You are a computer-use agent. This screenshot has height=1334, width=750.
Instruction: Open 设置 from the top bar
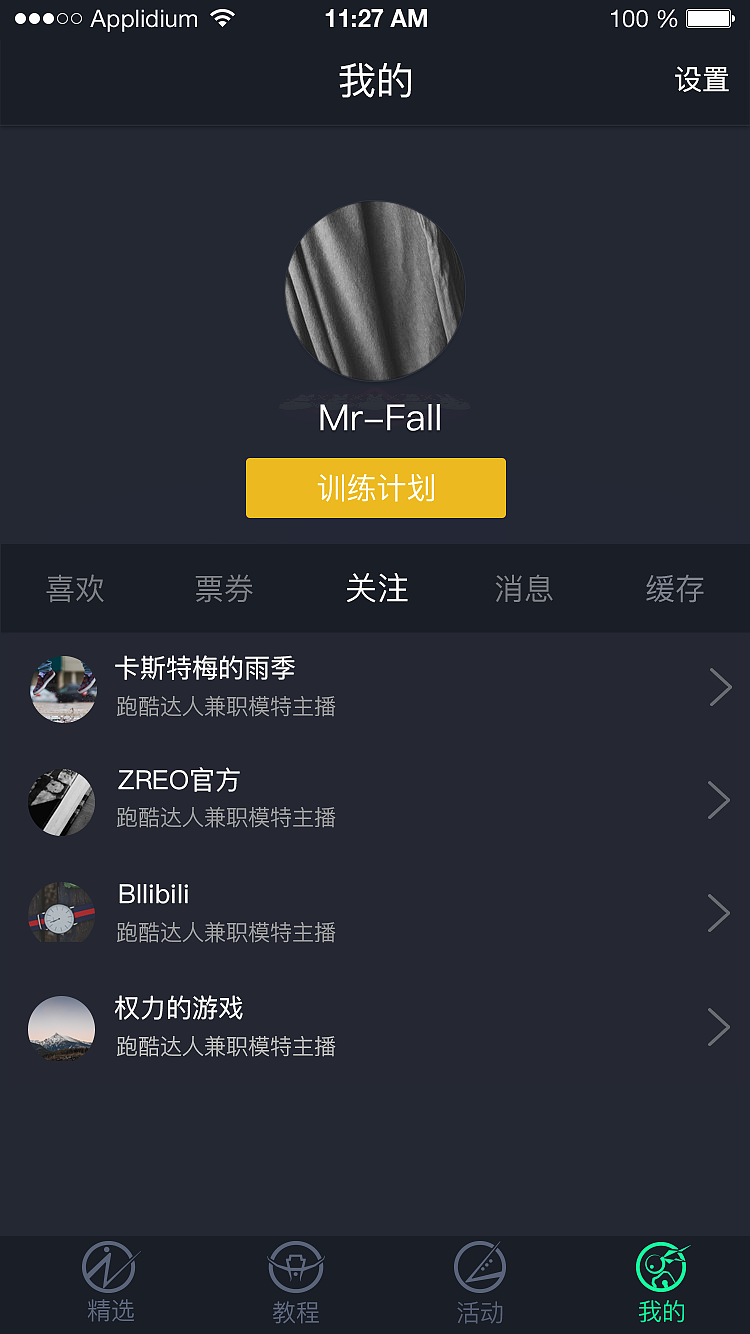(700, 80)
